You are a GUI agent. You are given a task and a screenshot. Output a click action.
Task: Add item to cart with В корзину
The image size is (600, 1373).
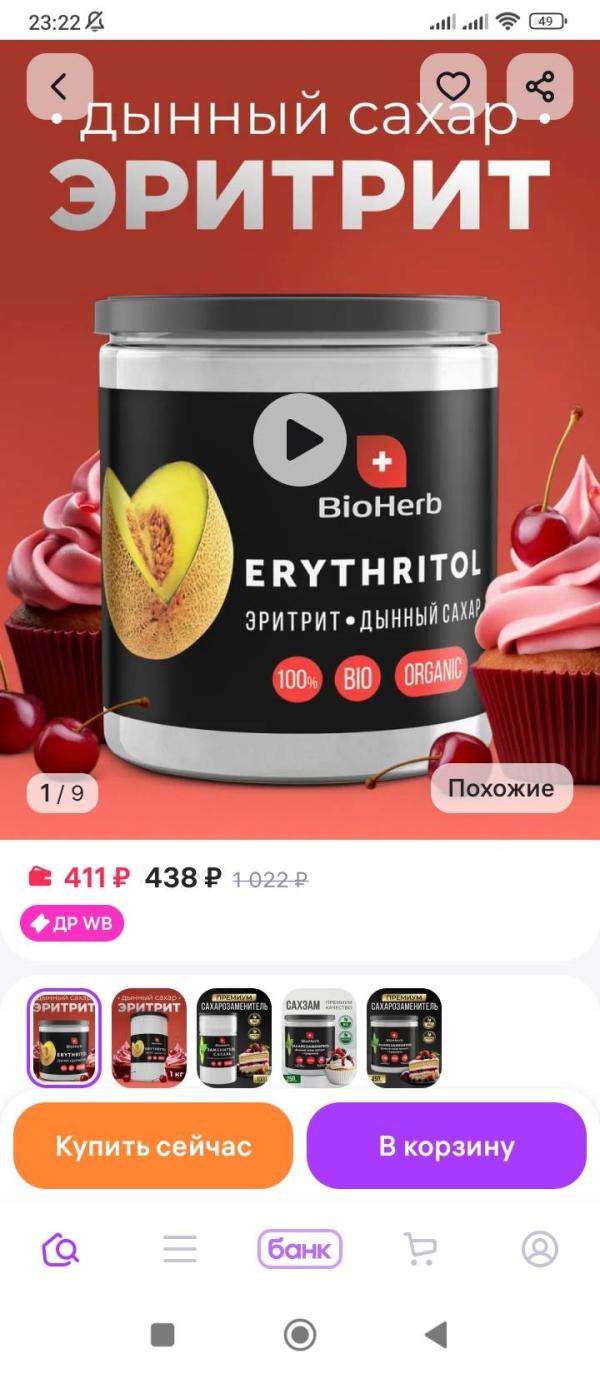[x=446, y=1146]
